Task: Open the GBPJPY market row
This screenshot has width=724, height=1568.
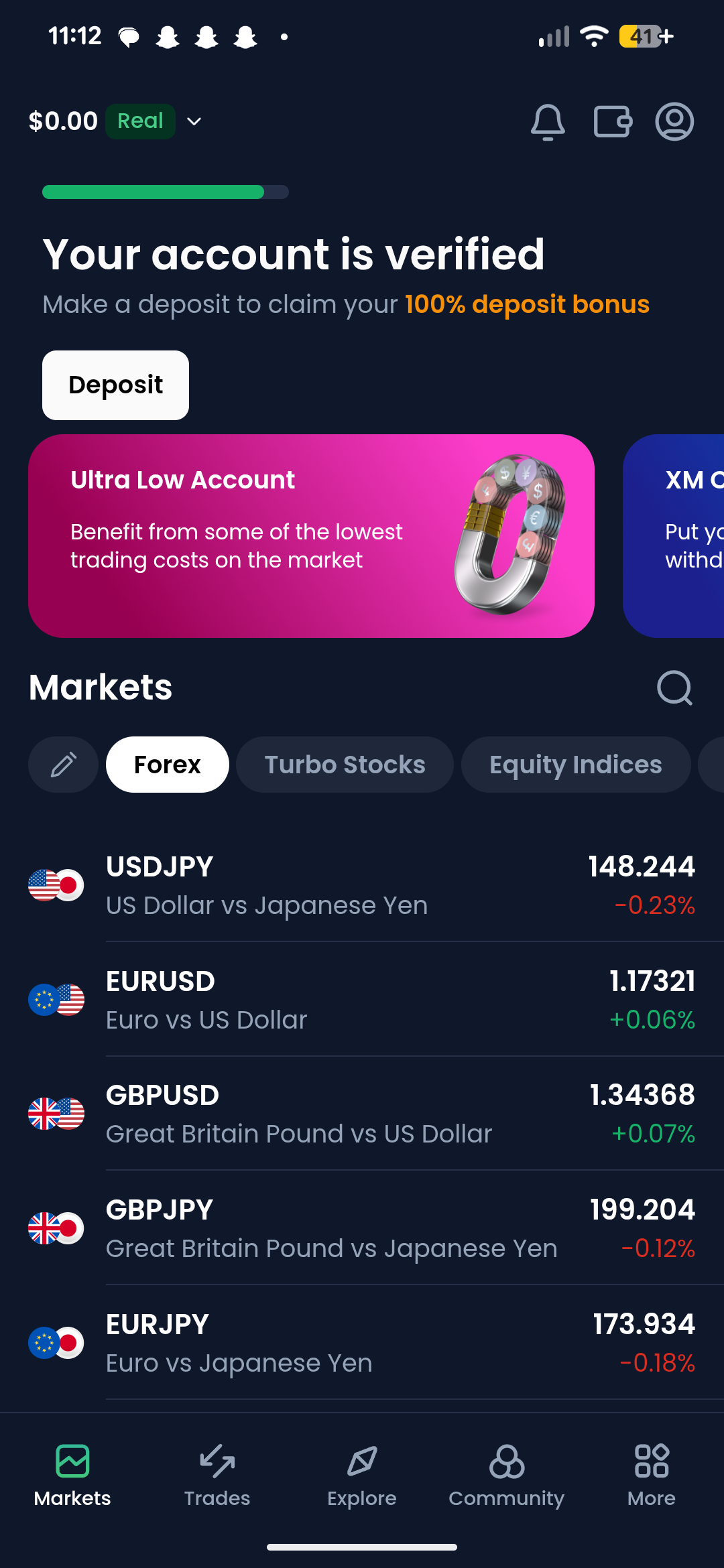Action: (x=362, y=1228)
